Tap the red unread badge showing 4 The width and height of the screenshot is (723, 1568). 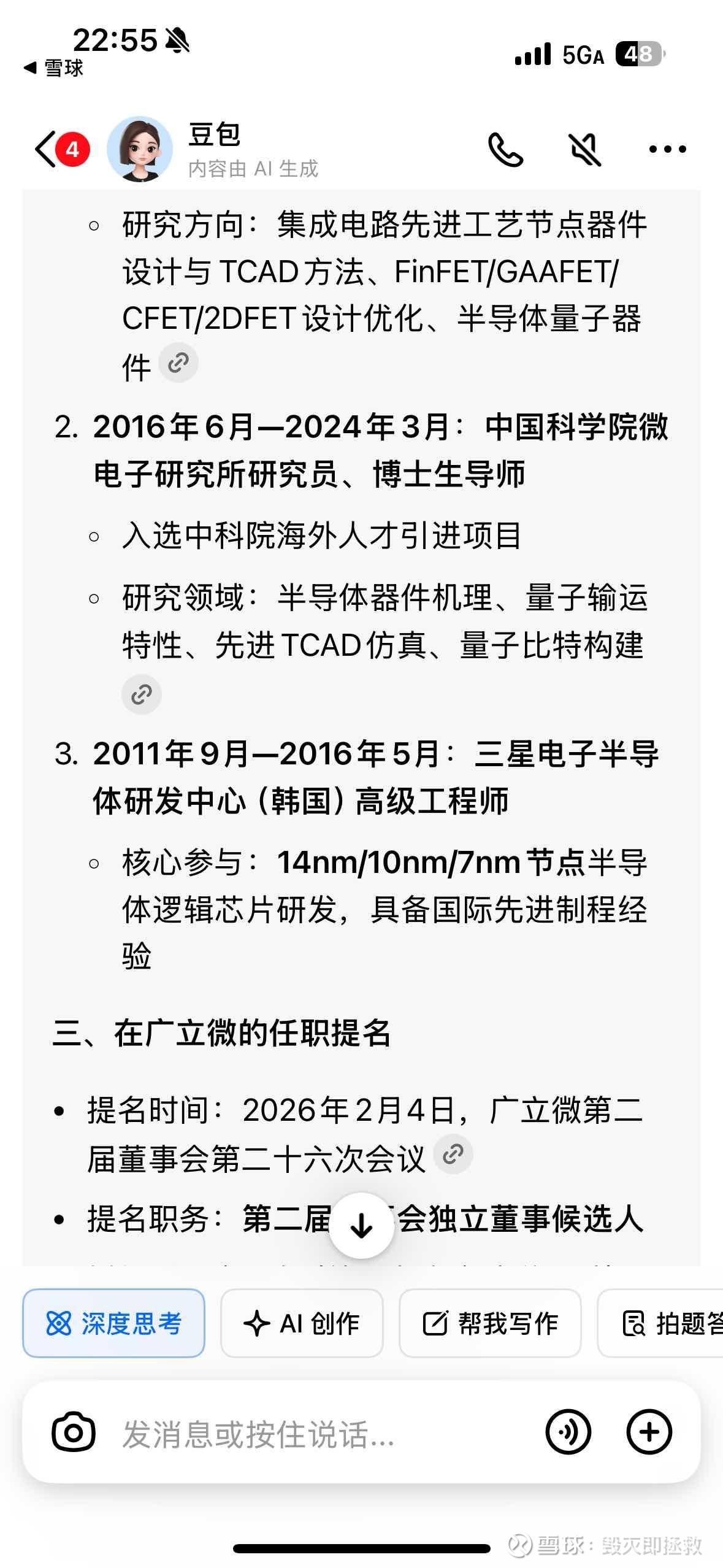pos(72,149)
